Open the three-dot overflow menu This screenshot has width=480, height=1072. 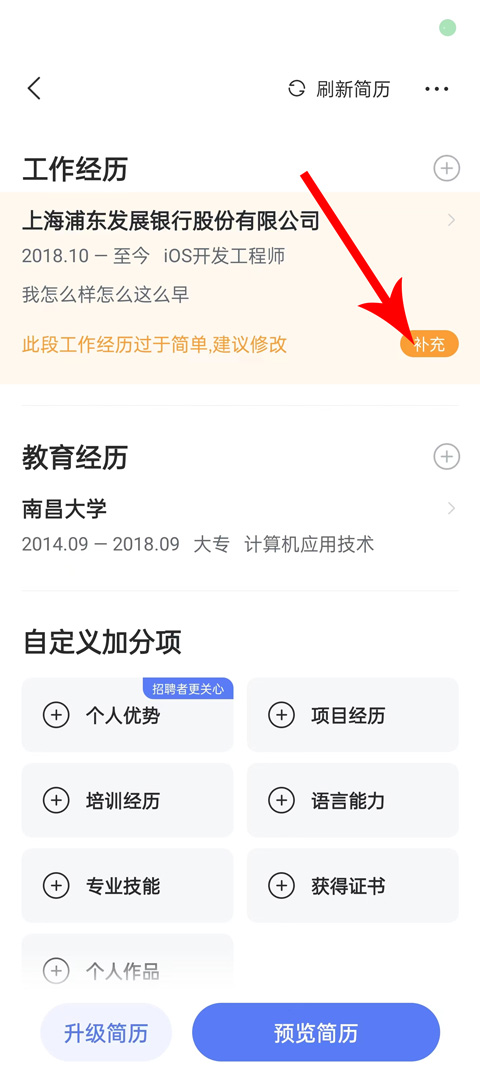[436, 89]
